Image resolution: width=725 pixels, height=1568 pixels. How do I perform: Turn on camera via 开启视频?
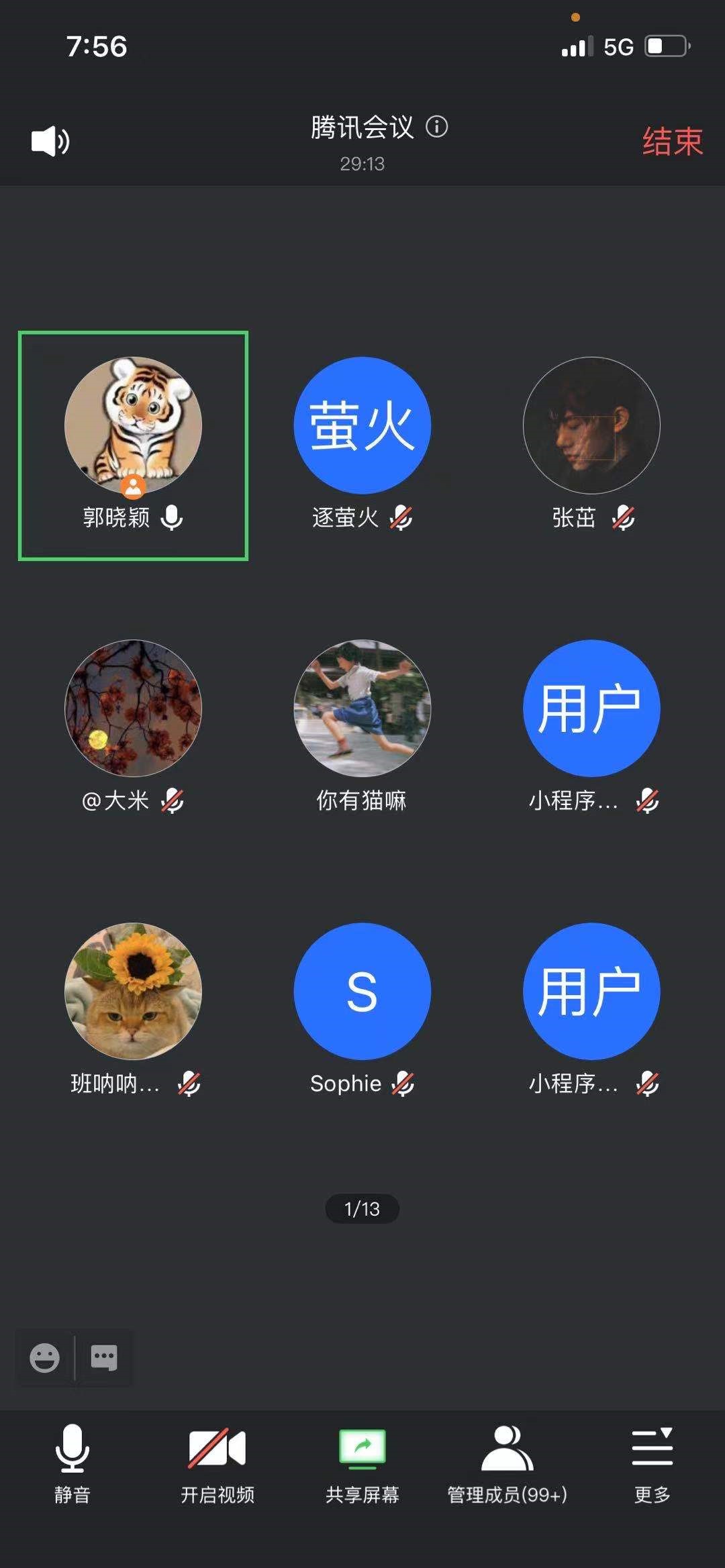point(217,1463)
